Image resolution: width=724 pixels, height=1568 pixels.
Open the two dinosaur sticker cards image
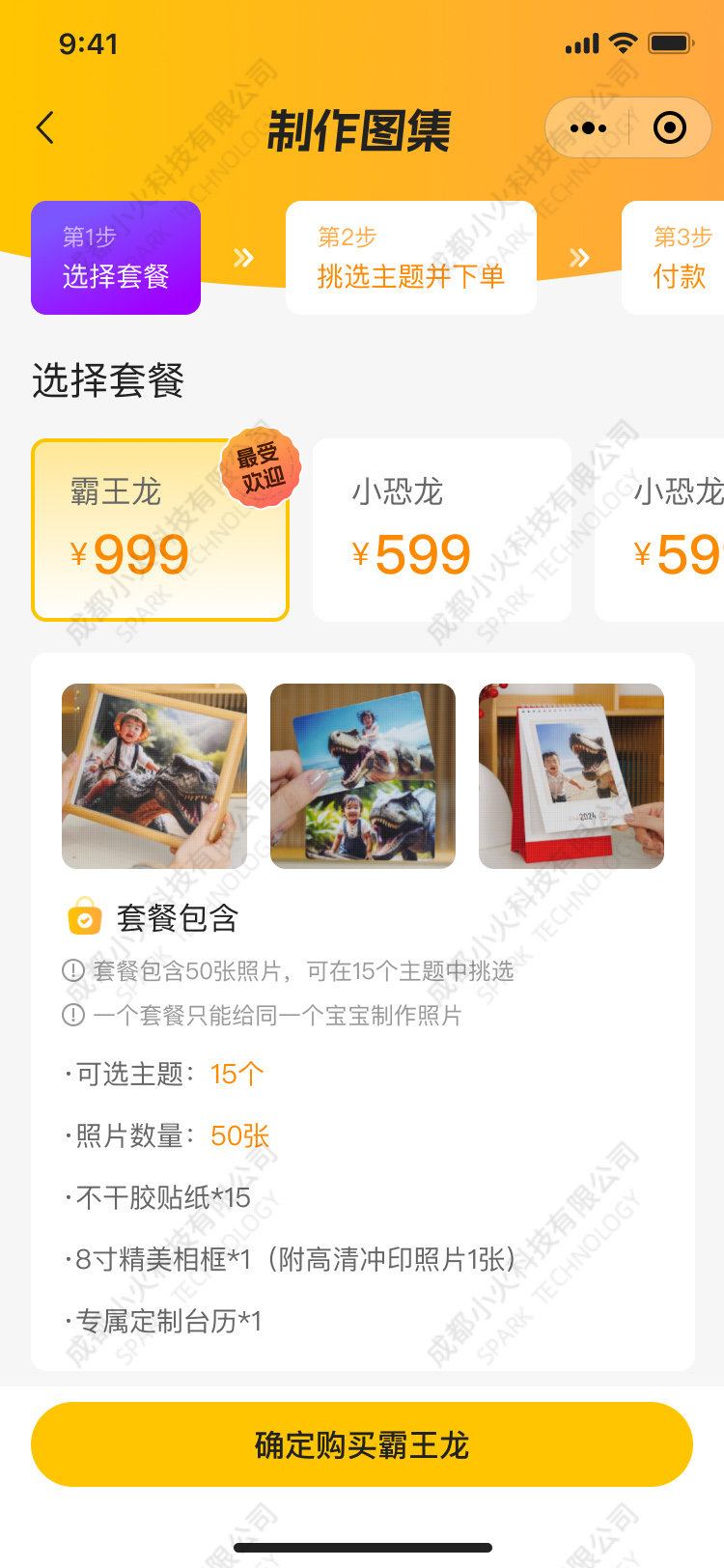tap(363, 776)
